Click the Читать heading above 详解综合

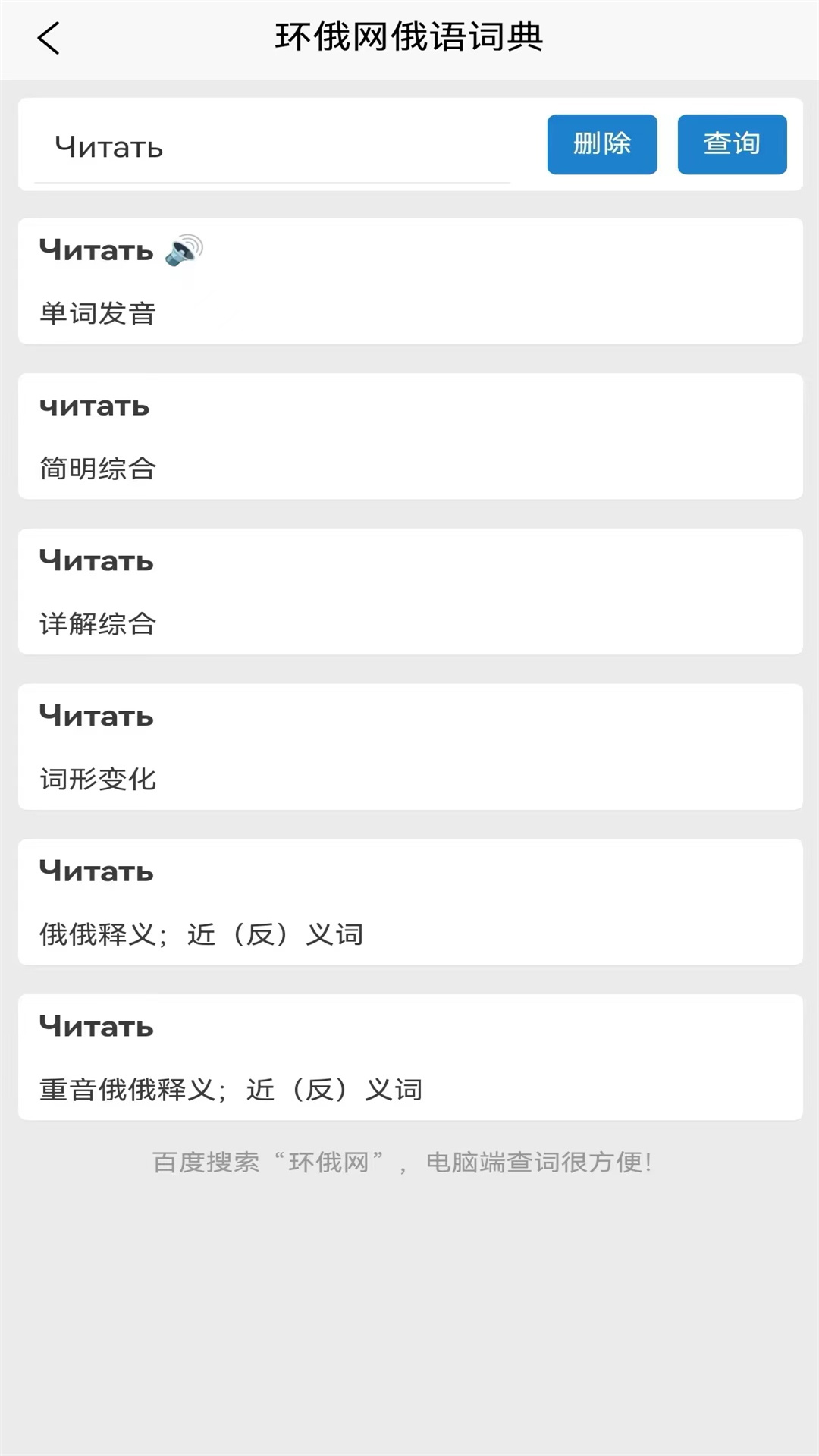pyautogui.click(x=96, y=562)
